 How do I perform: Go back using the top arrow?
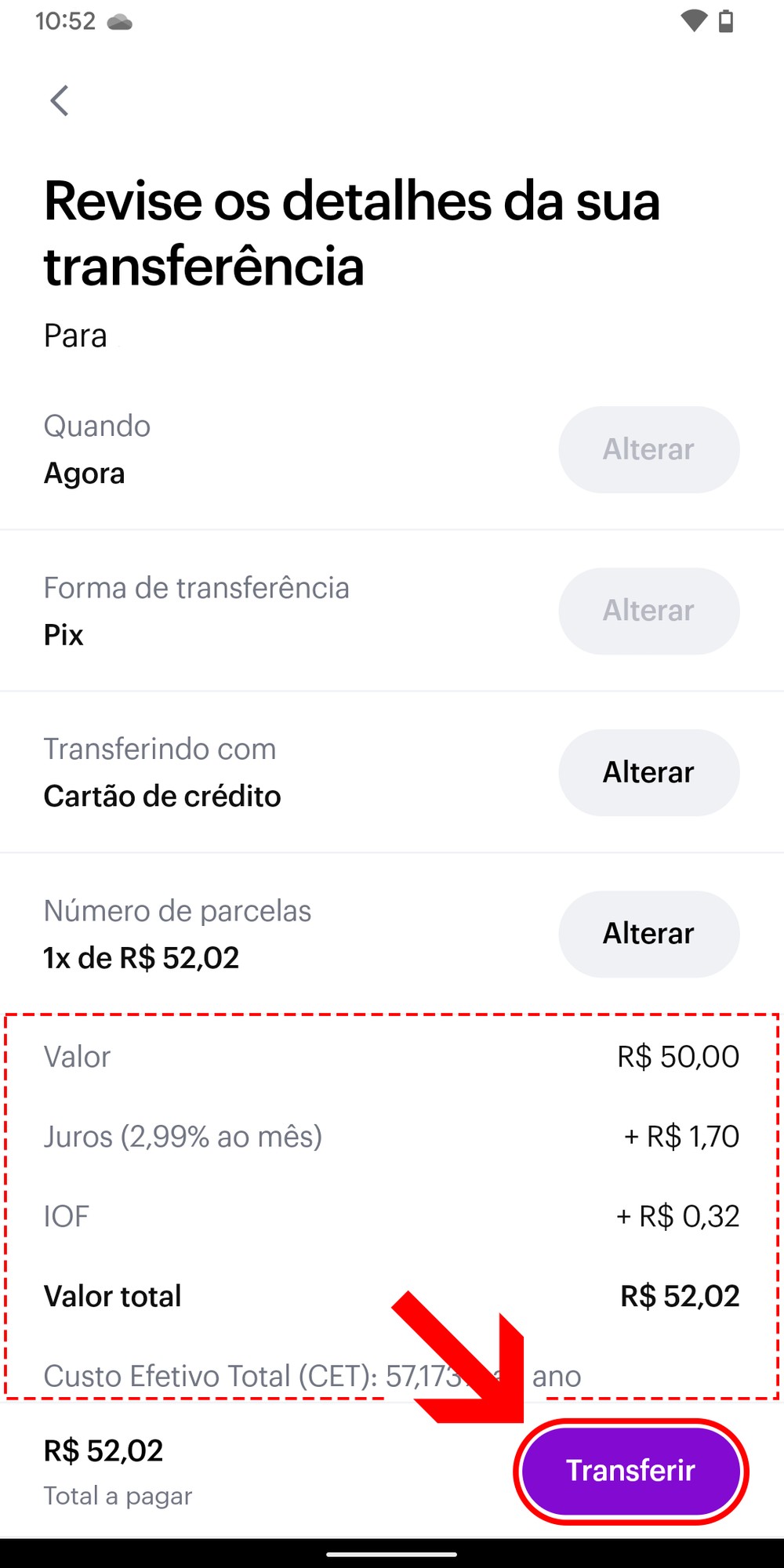point(60,100)
